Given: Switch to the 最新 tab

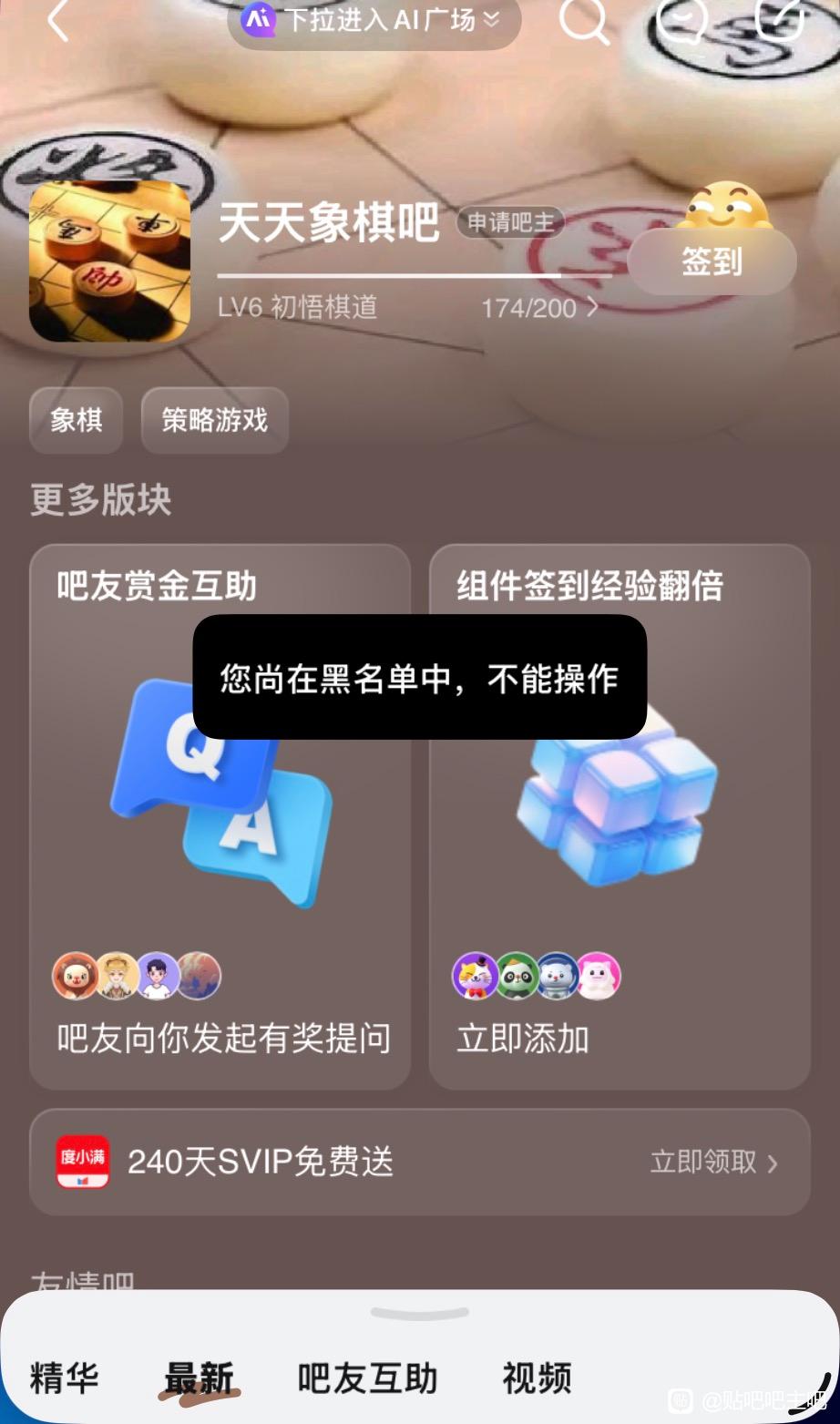Looking at the screenshot, I should pos(200,1378).
